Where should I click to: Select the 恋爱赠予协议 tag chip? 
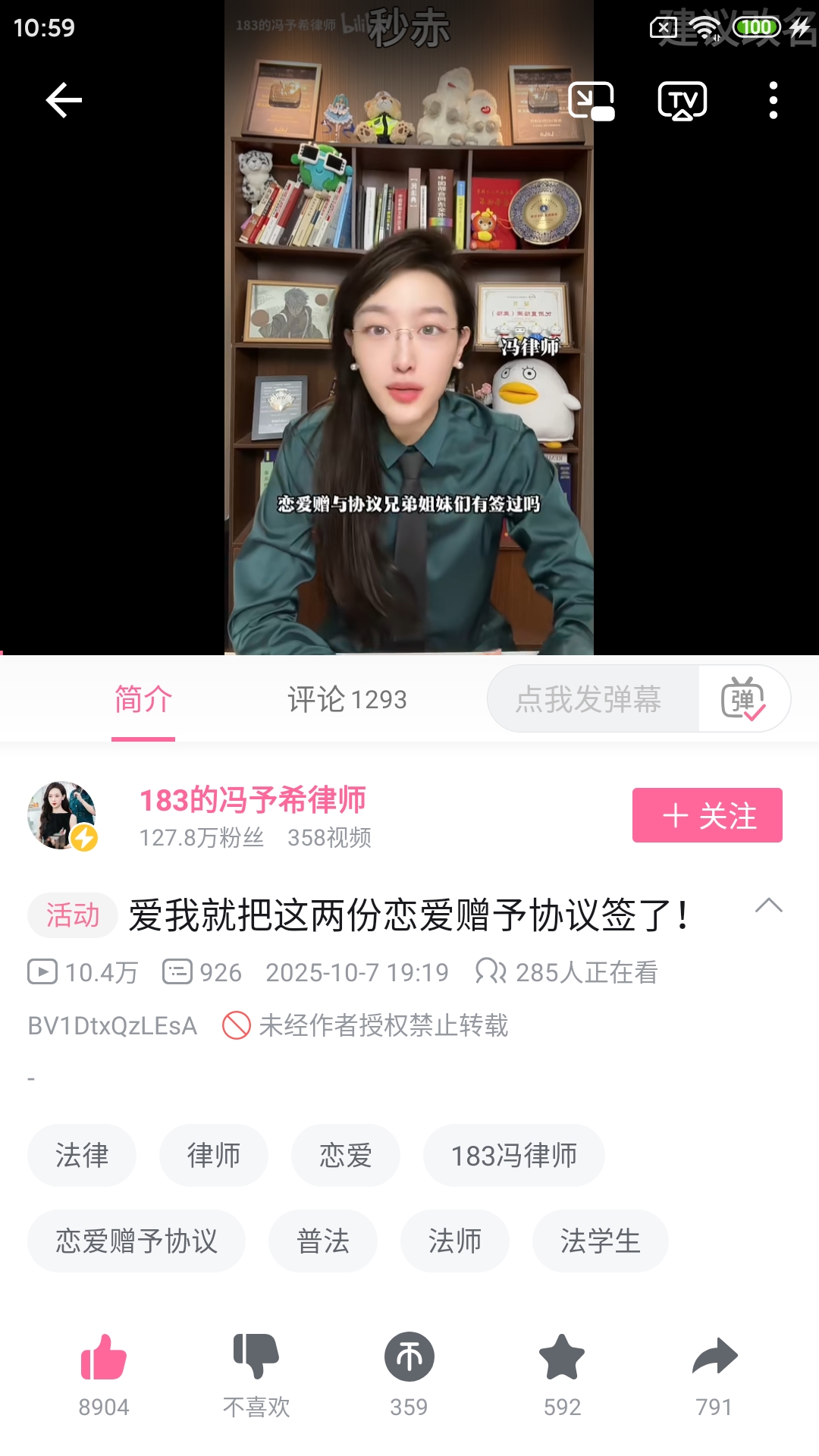[x=136, y=1241]
